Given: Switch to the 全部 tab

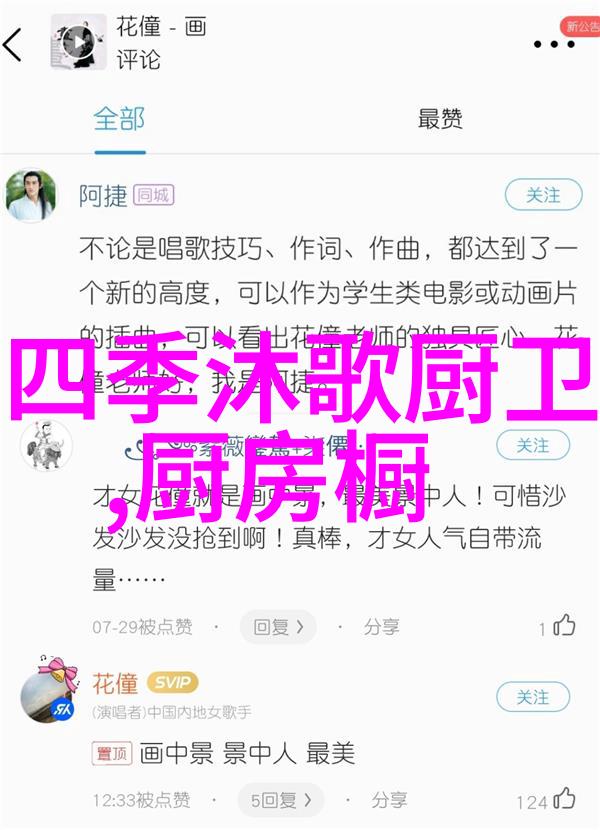Looking at the screenshot, I should coord(119,119).
